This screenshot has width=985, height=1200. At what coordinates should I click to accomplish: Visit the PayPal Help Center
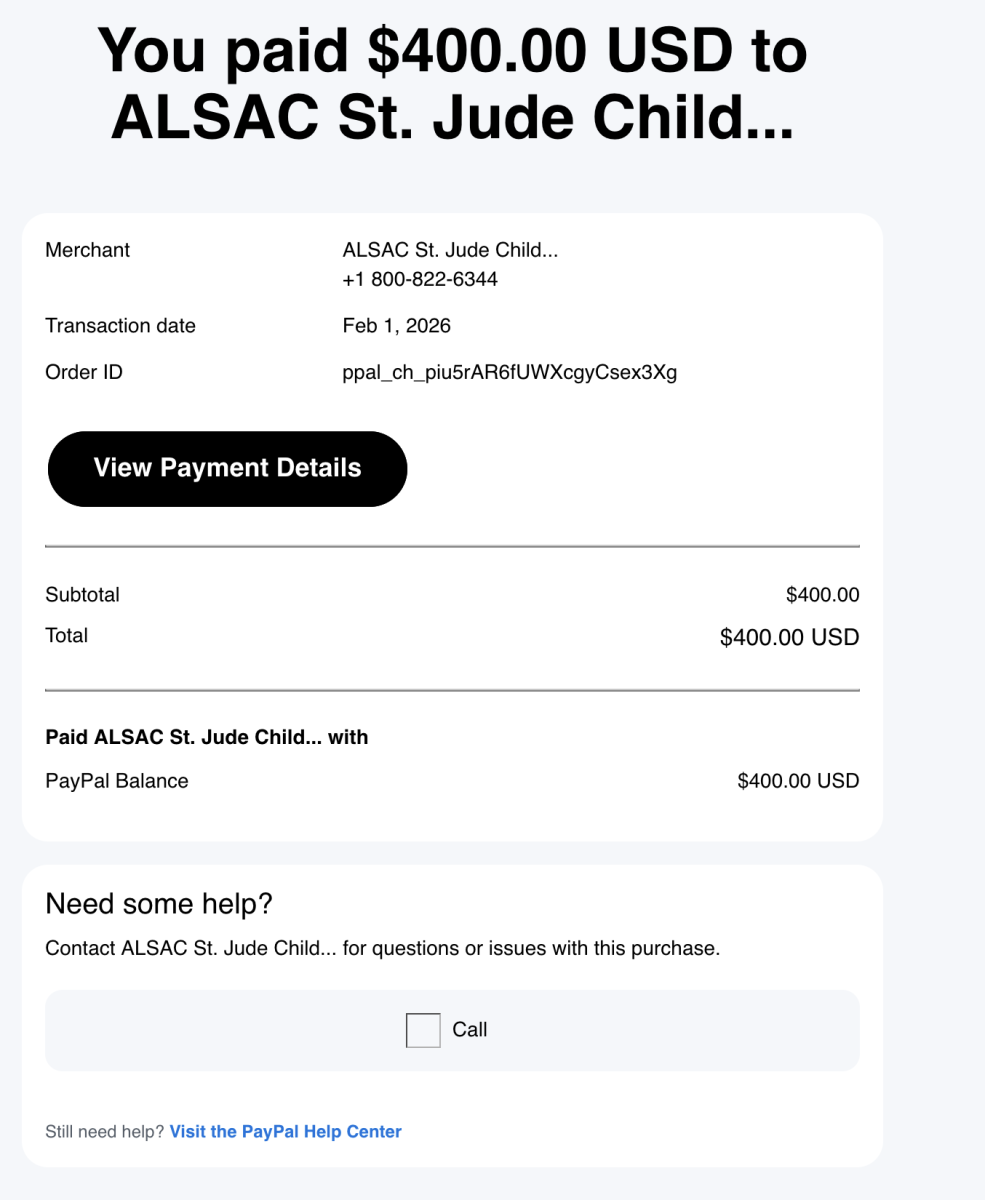[285, 1132]
